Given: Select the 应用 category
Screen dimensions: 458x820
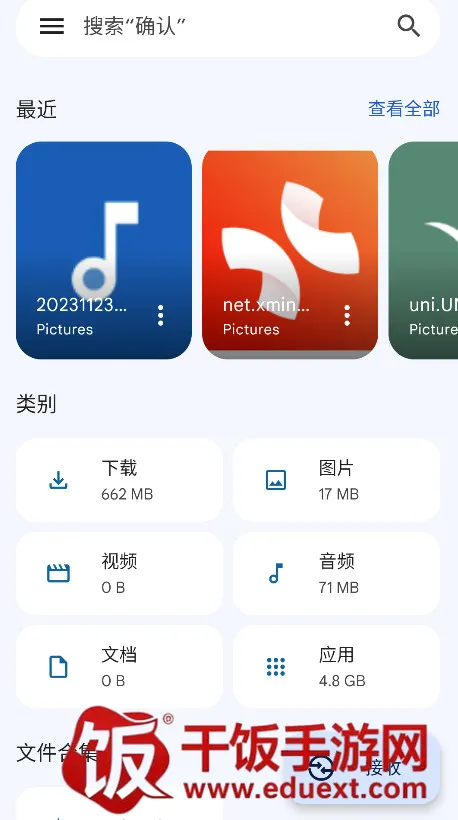Looking at the screenshot, I should pyautogui.click(x=336, y=667).
